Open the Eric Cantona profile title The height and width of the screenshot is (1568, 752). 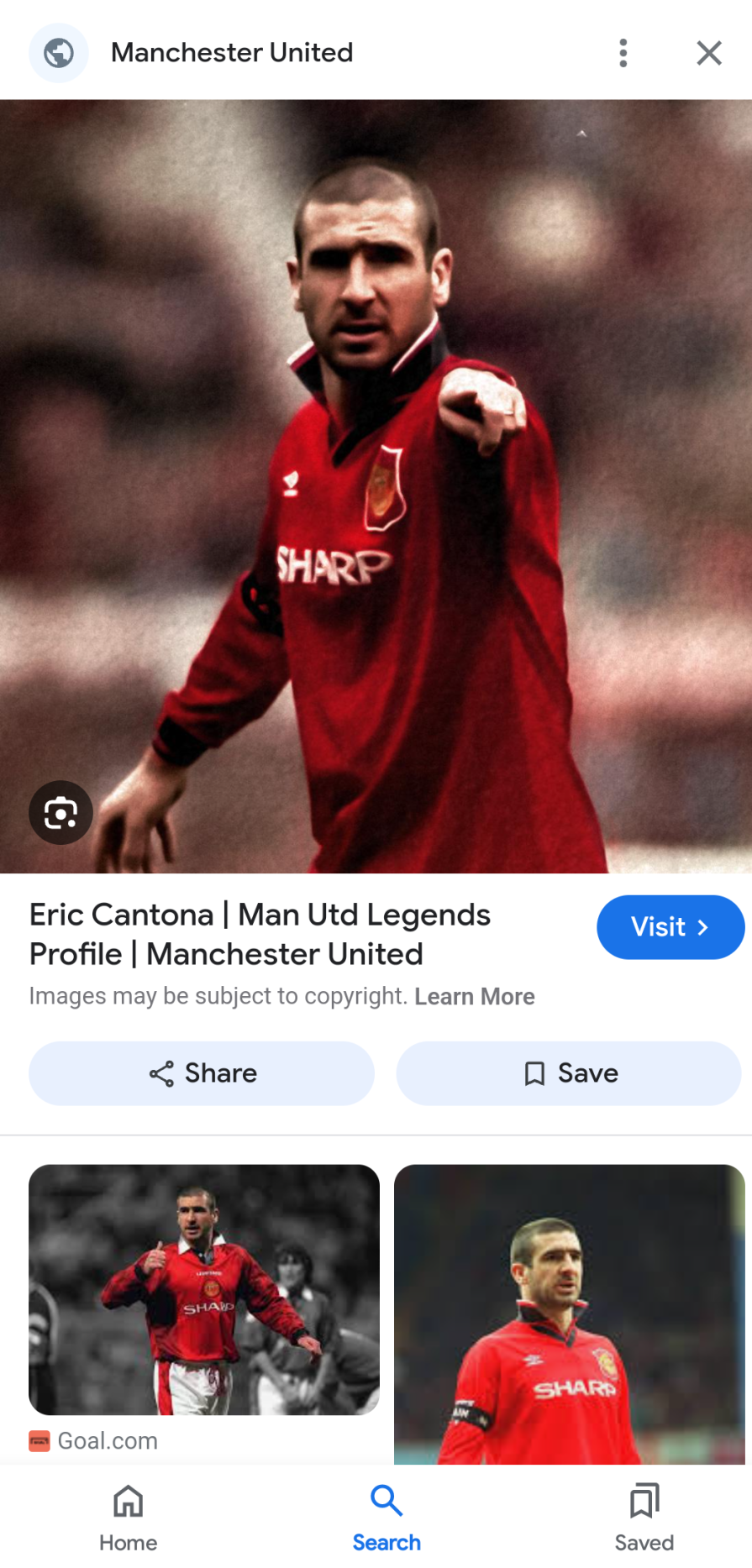pyautogui.click(x=260, y=934)
